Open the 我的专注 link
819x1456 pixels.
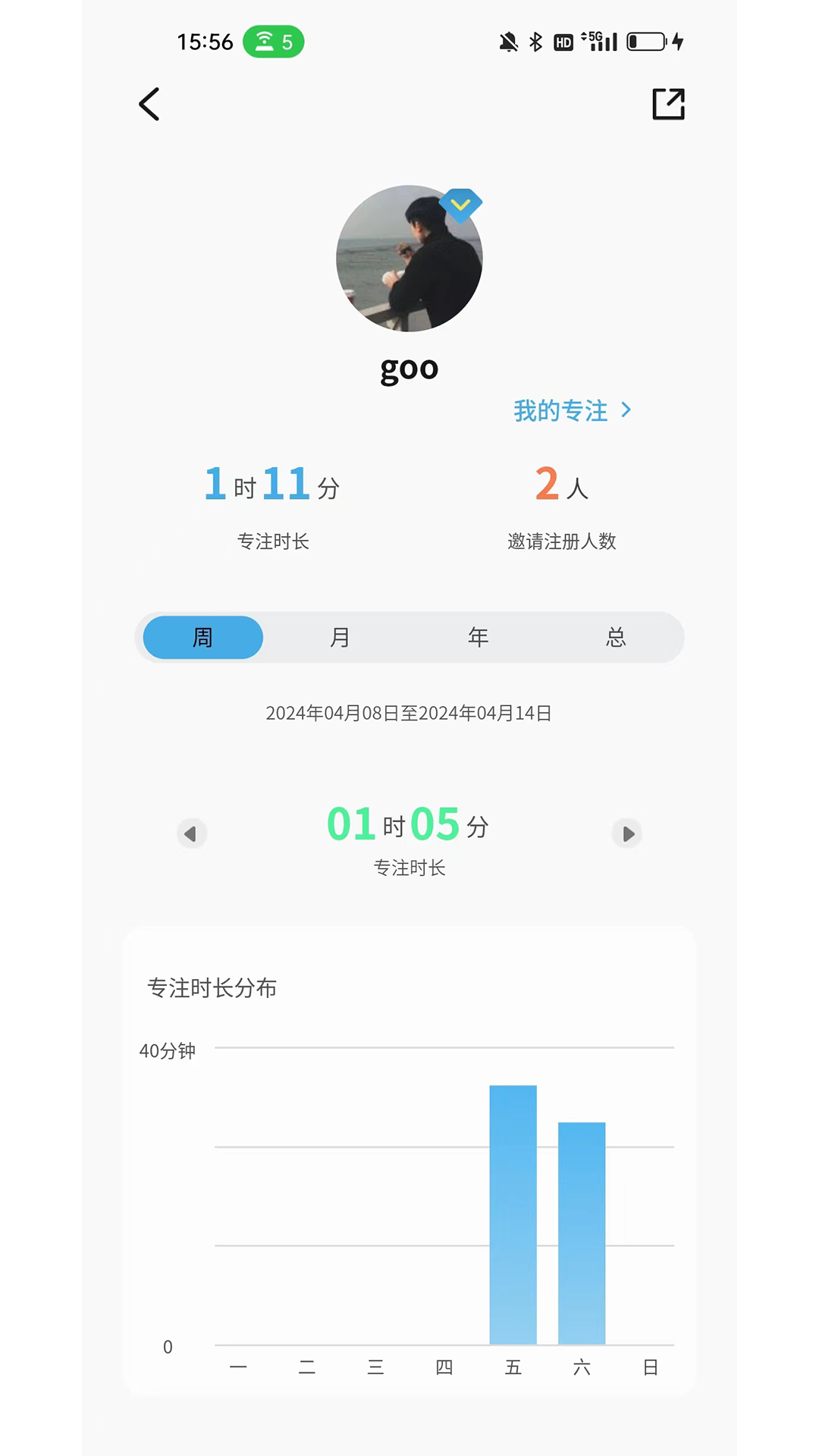coord(572,410)
